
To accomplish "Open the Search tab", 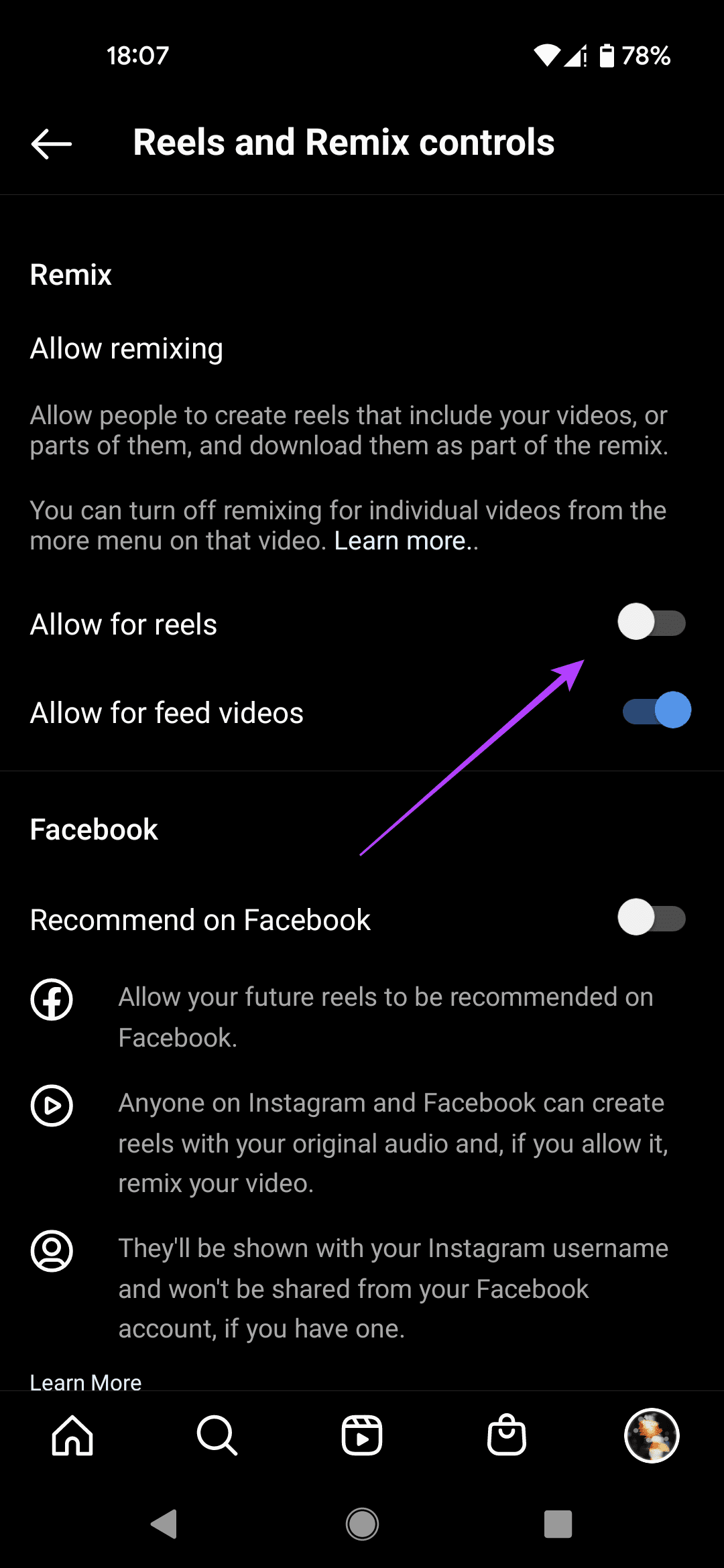I will click(217, 1436).
